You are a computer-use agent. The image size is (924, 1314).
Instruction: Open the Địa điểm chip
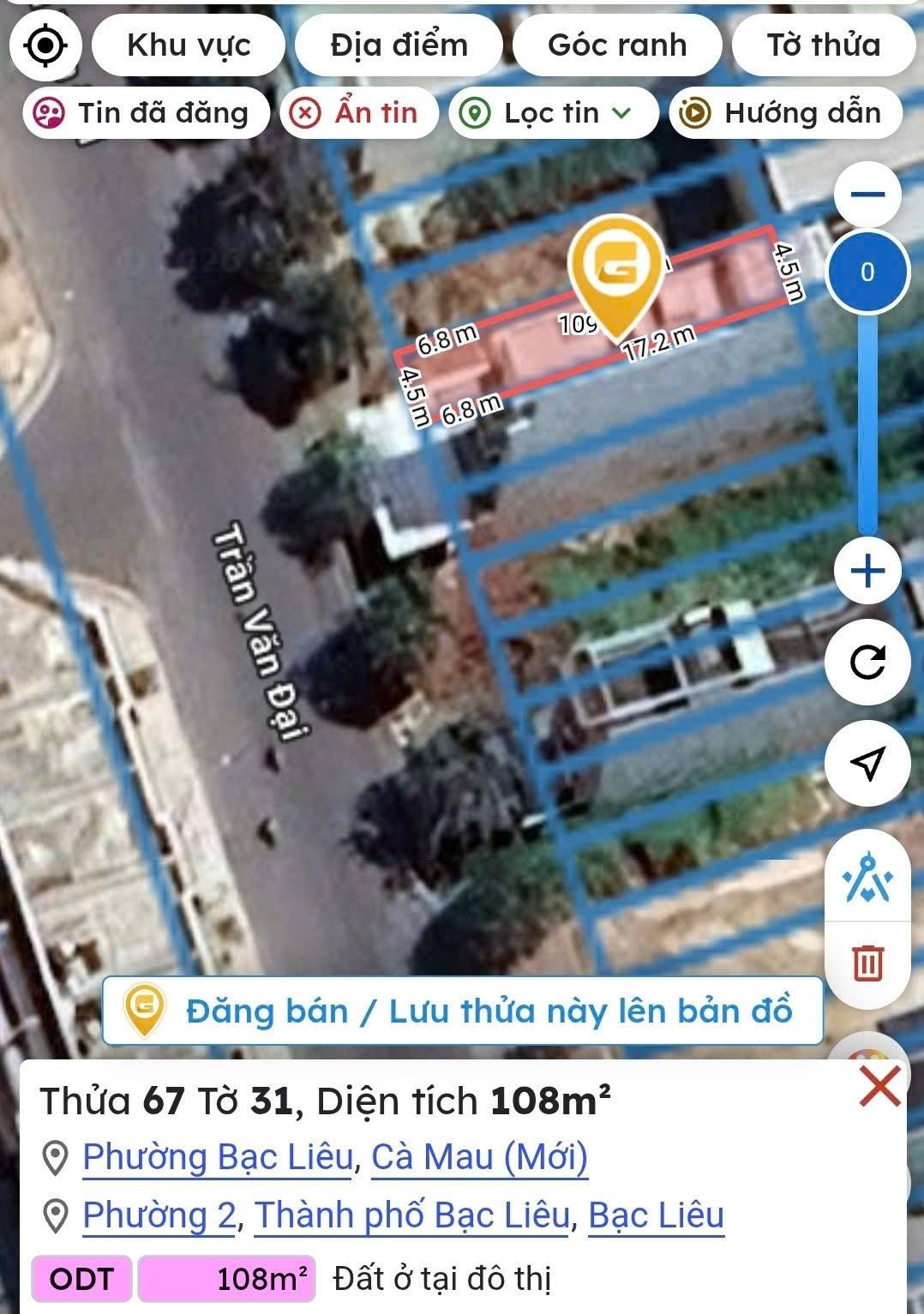pyautogui.click(x=399, y=45)
